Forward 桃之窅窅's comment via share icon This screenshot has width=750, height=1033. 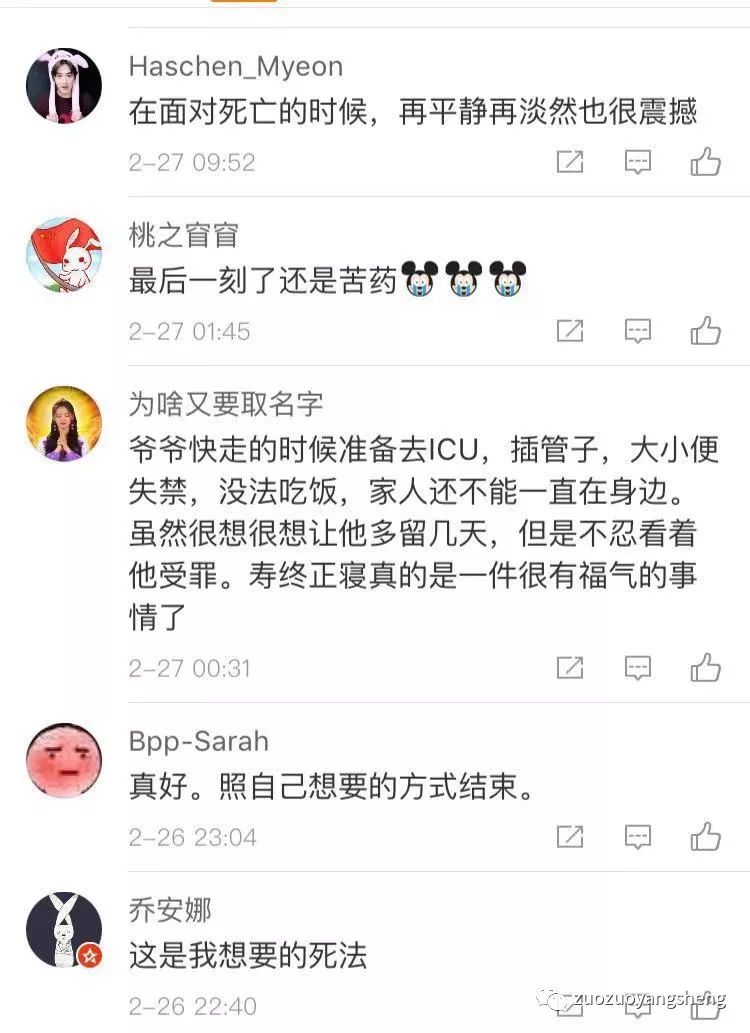[x=571, y=332]
